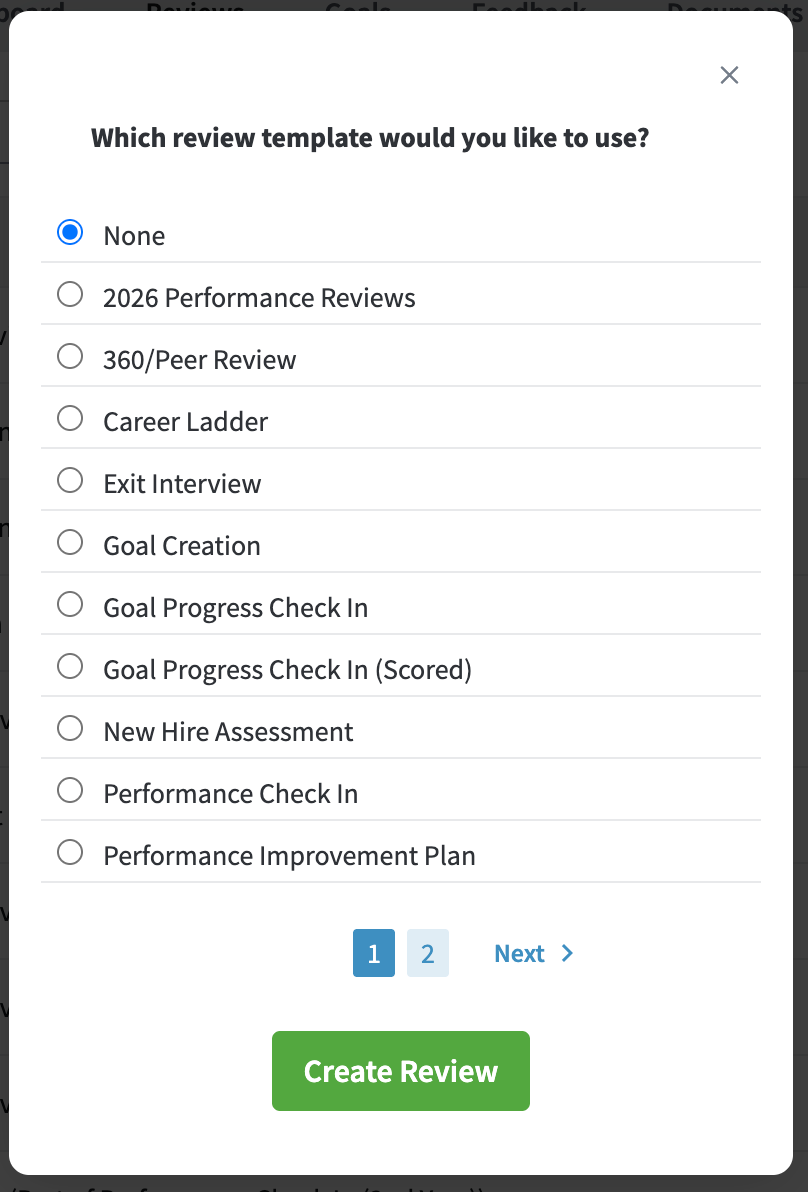
Task: Go to page 2 of templates
Action: pos(428,953)
